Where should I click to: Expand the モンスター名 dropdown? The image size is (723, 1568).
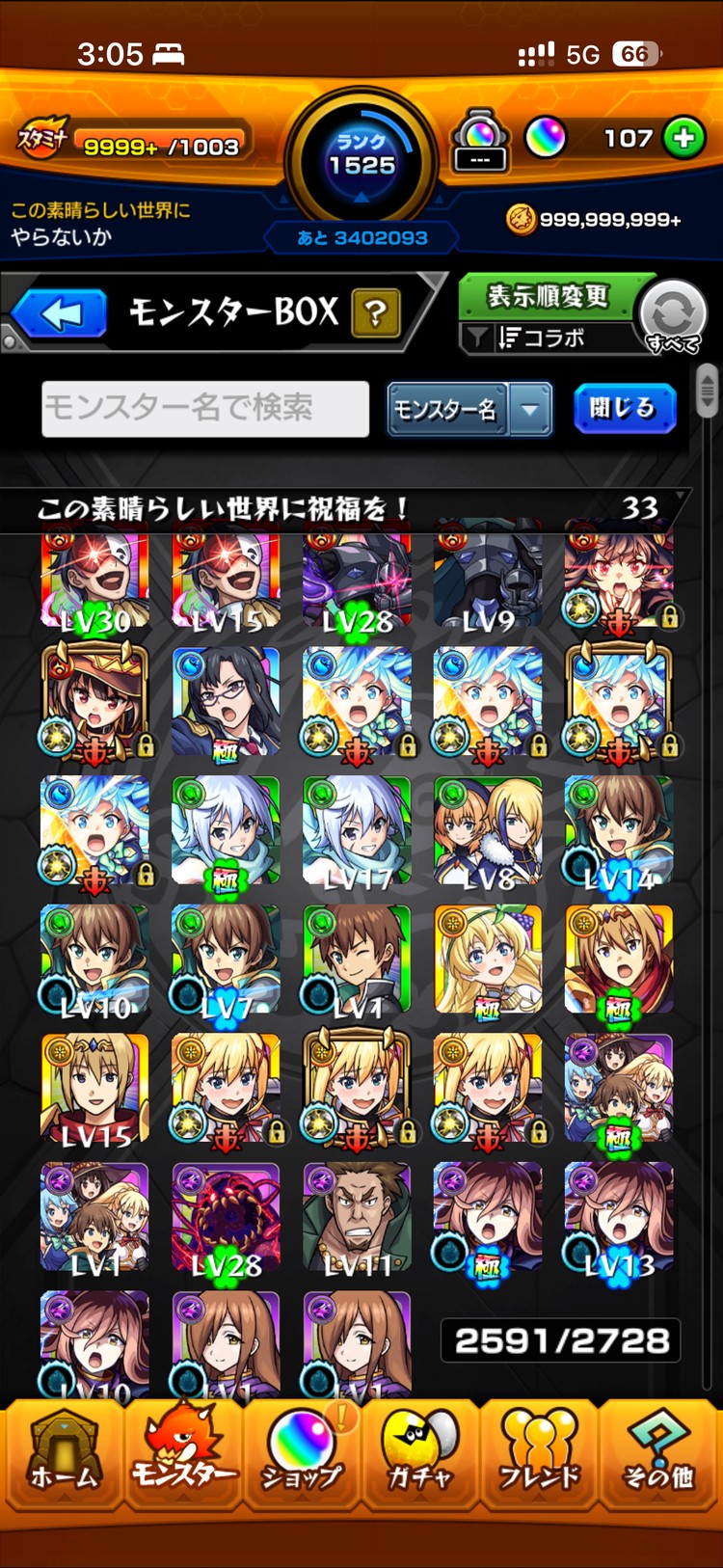pos(529,409)
